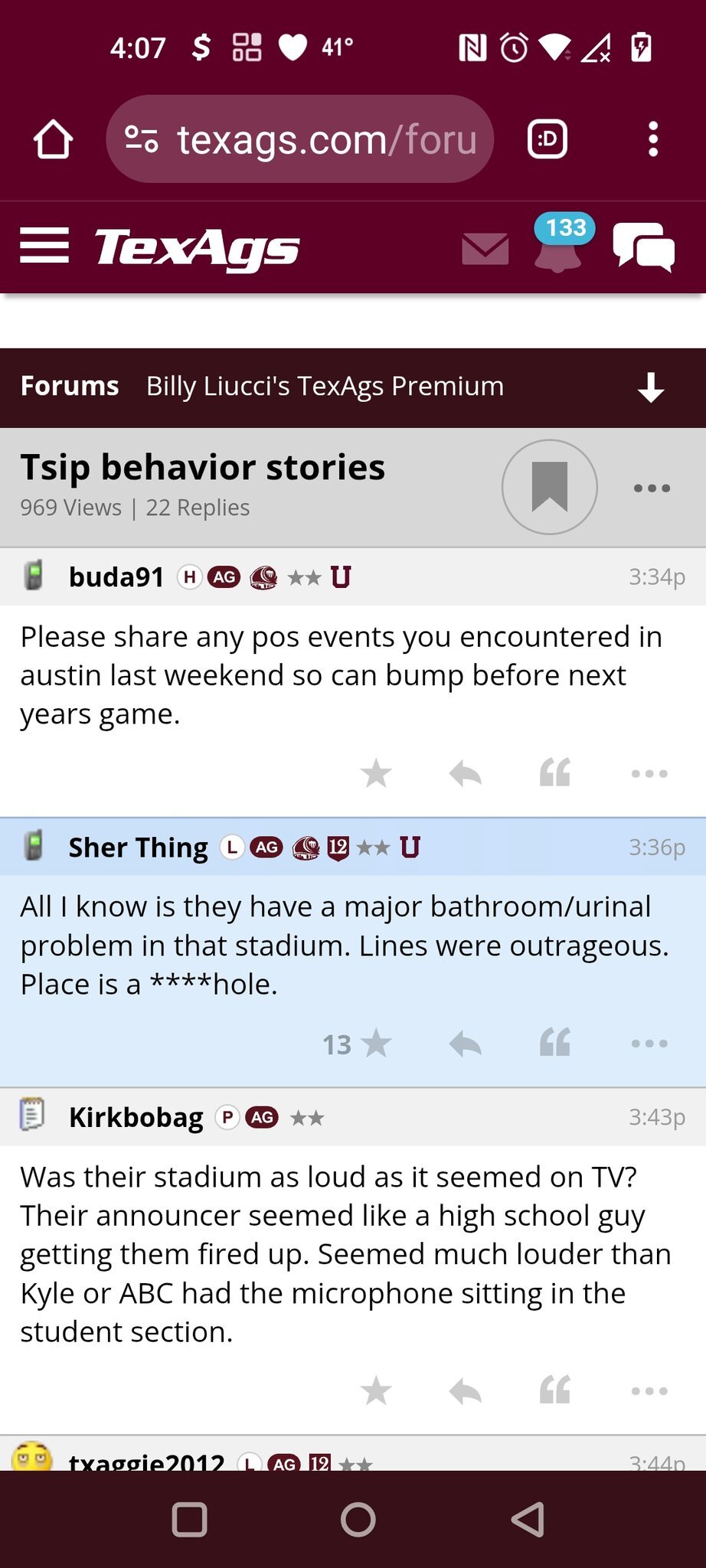Reply to buda91's post

466,773
